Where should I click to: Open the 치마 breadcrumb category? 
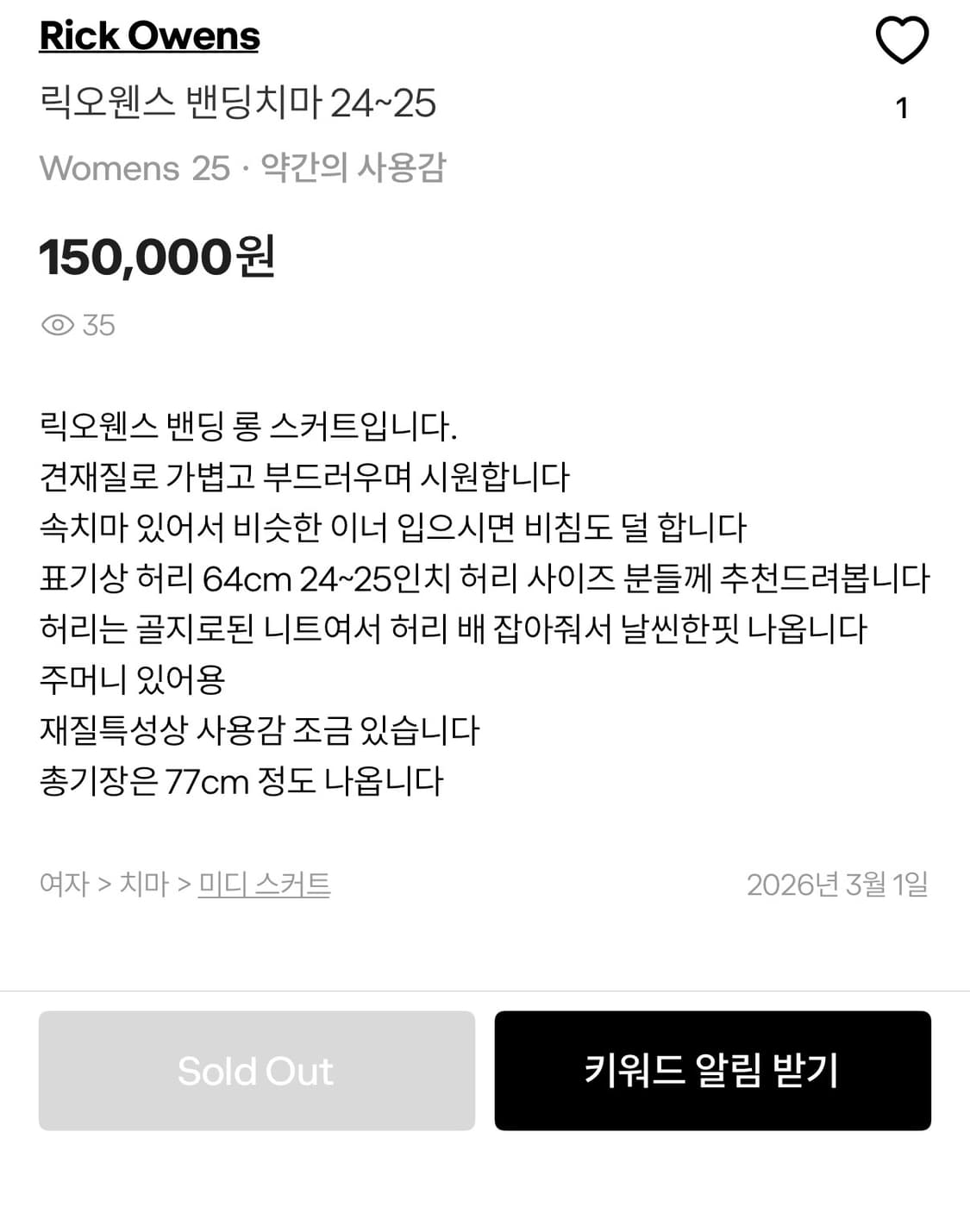click(x=143, y=882)
